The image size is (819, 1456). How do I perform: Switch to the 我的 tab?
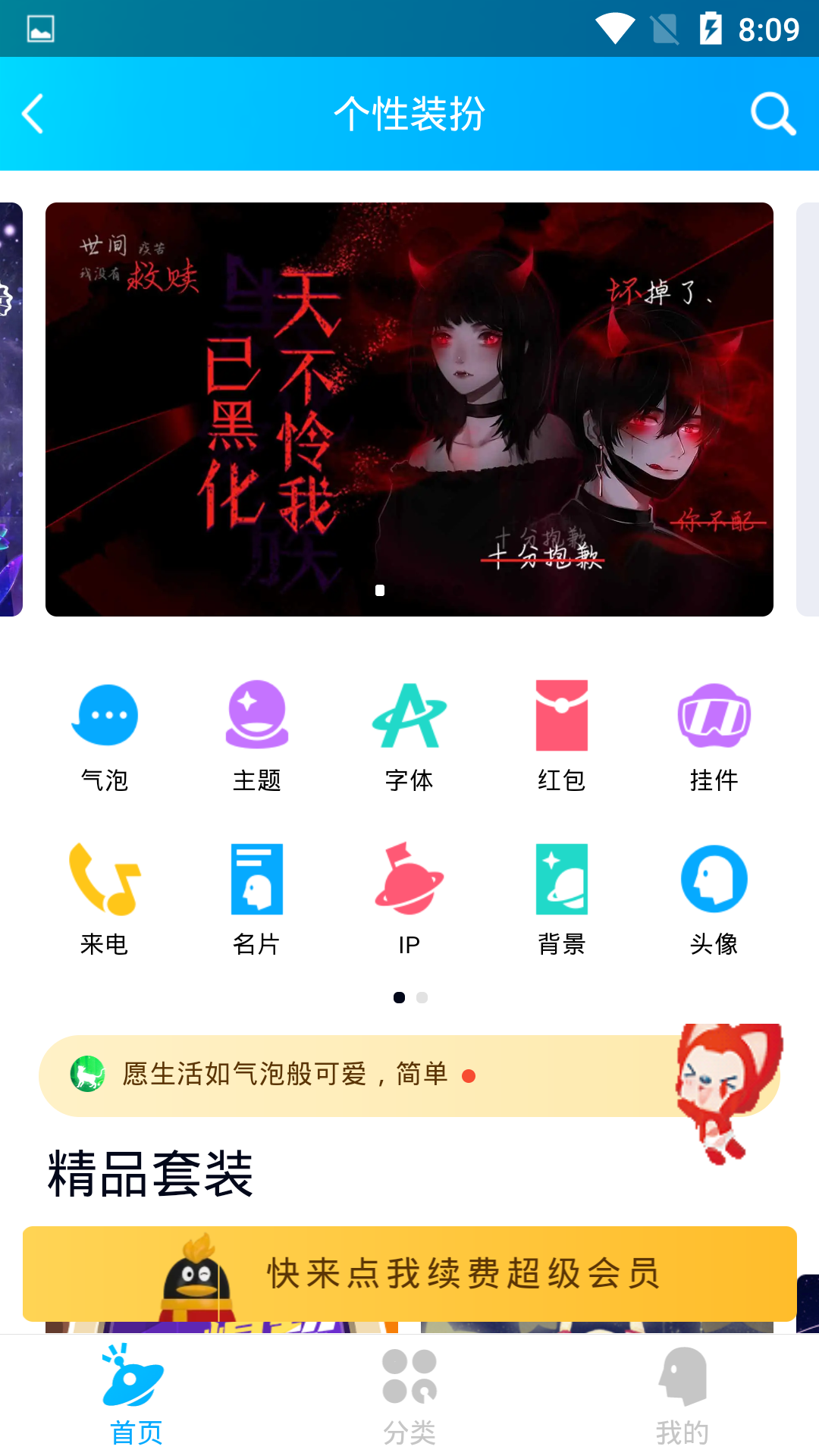(x=682, y=1395)
